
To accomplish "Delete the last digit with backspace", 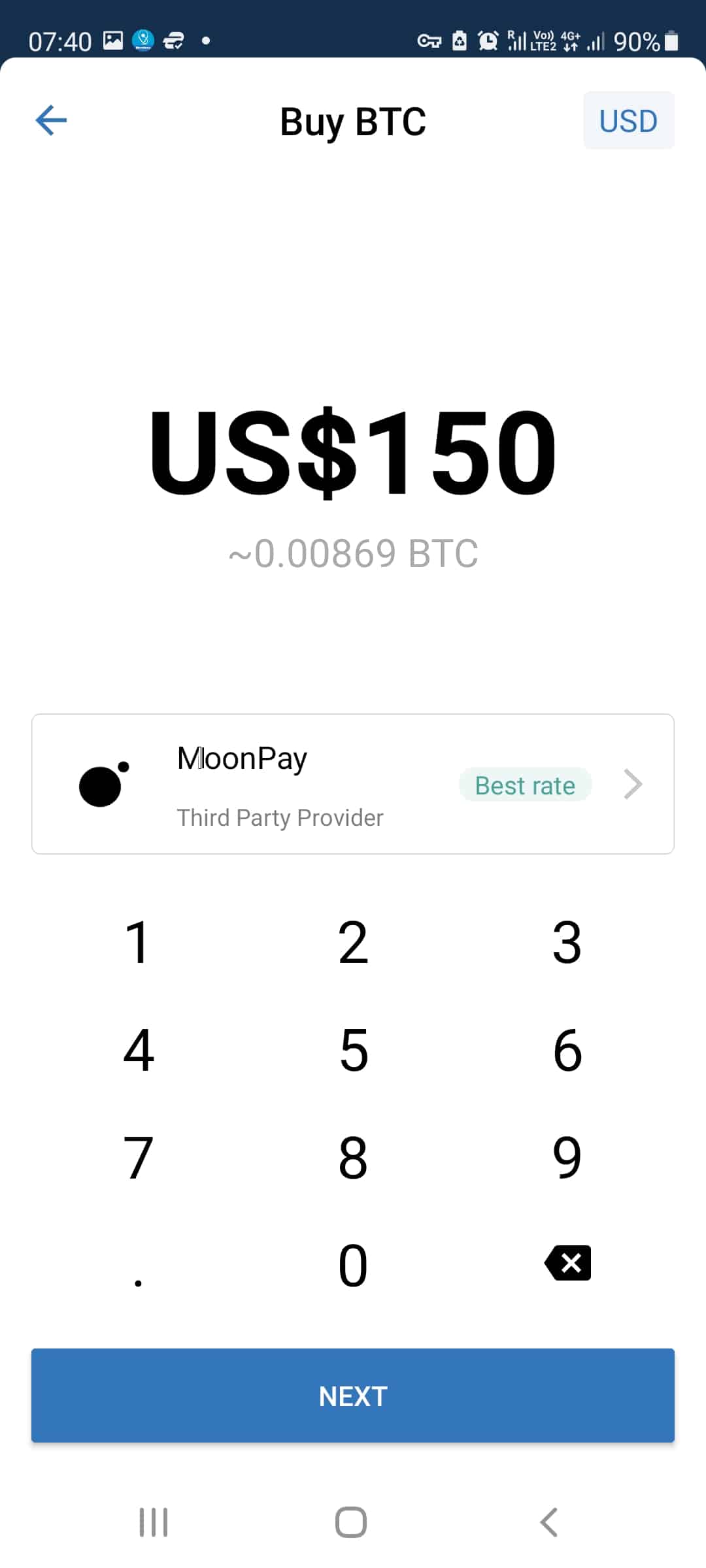I will [567, 1263].
